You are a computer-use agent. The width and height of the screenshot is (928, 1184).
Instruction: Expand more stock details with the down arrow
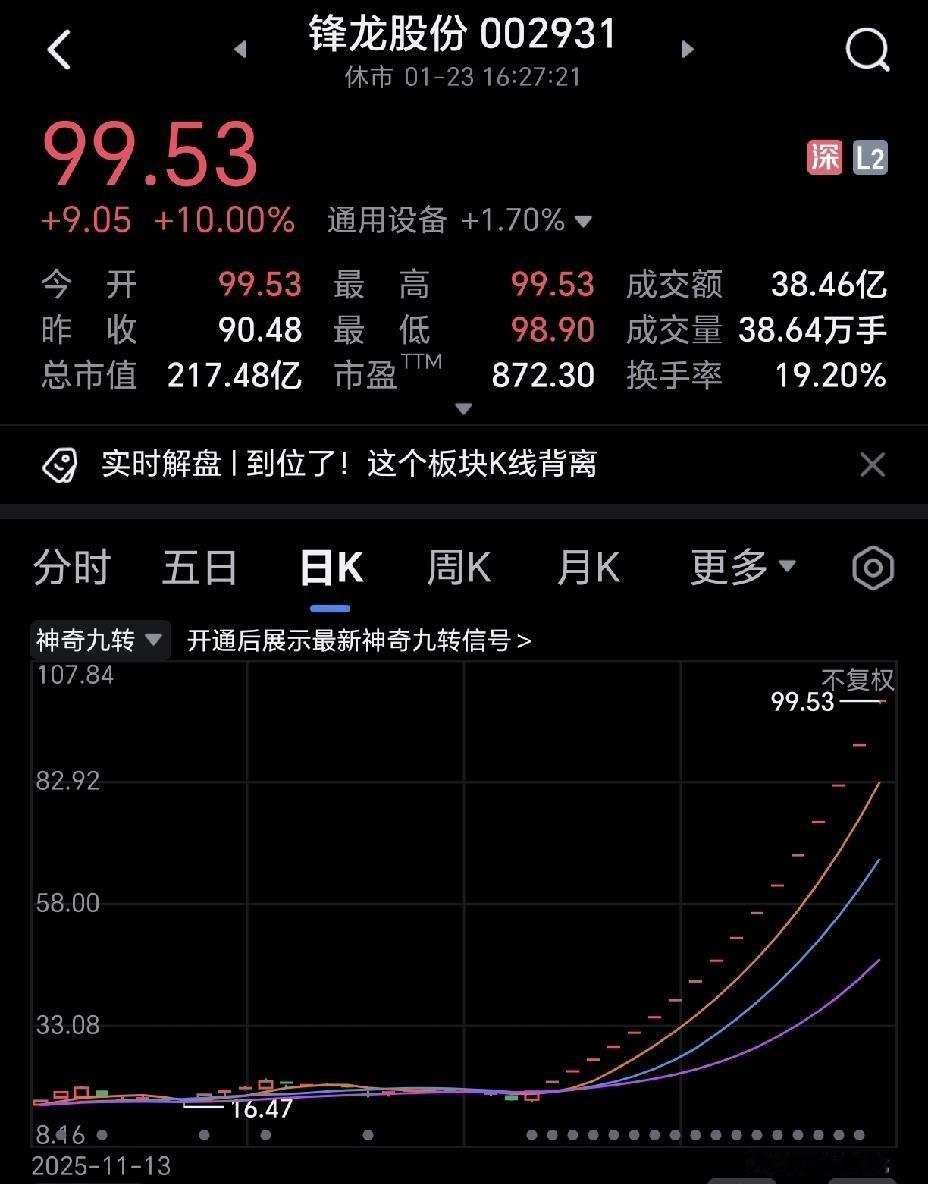pos(463,409)
